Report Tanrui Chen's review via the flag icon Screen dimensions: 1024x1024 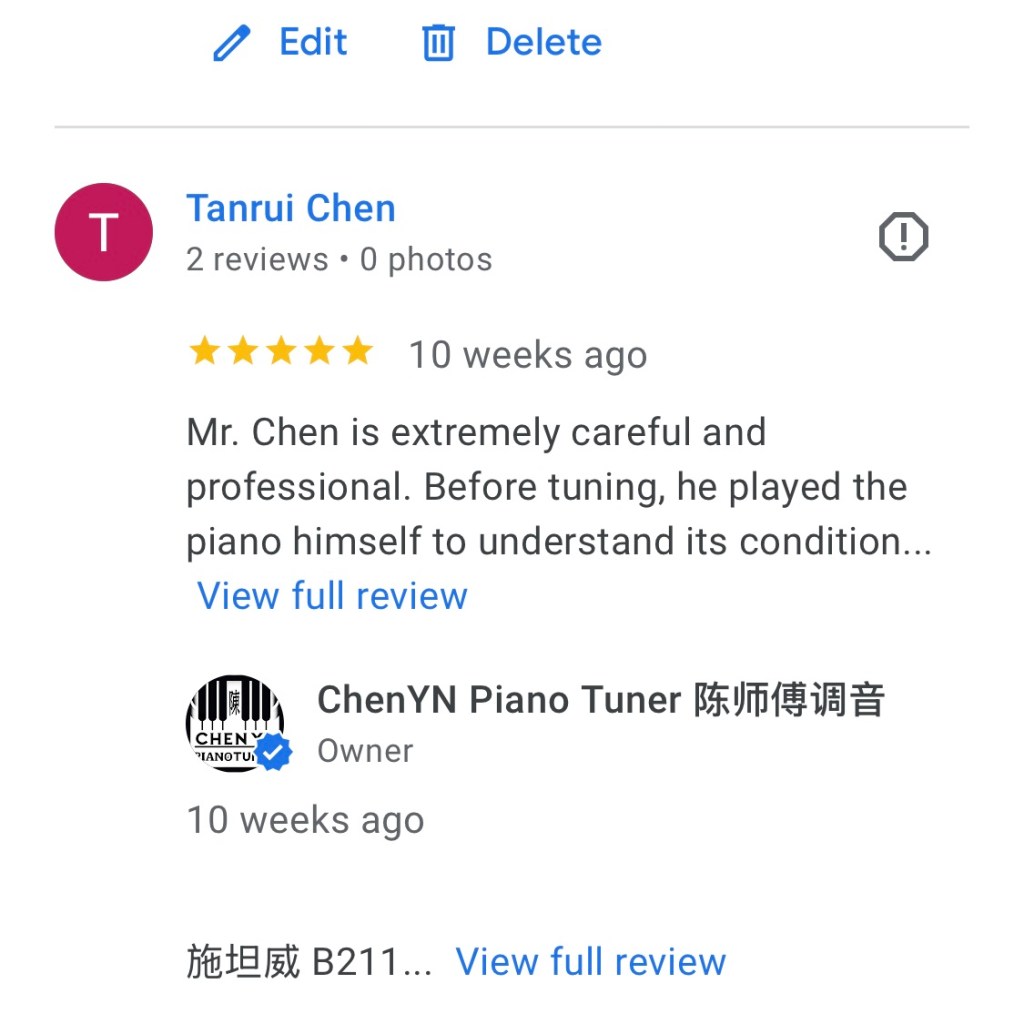coord(903,237)
